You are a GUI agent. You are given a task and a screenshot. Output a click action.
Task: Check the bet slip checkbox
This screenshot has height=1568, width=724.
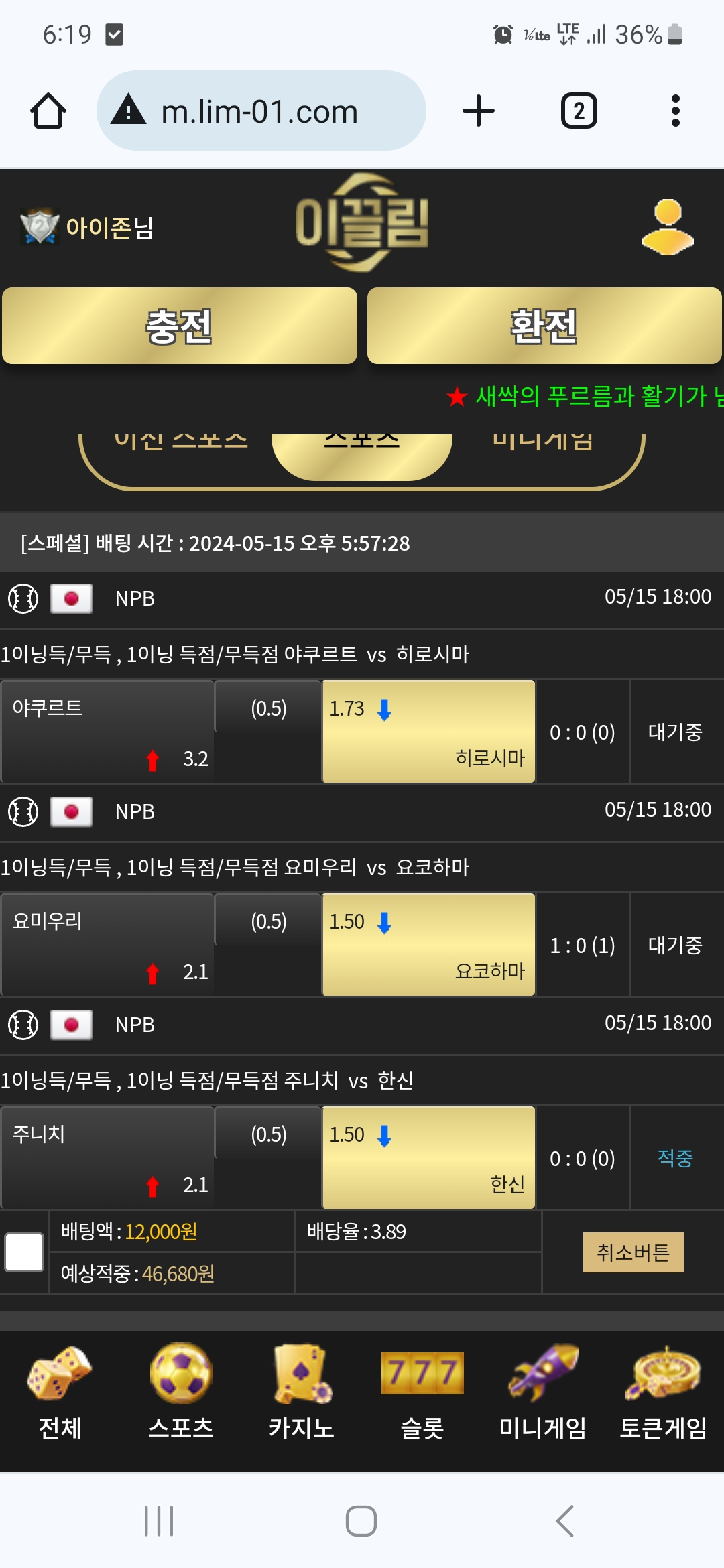click(24, 1252)
